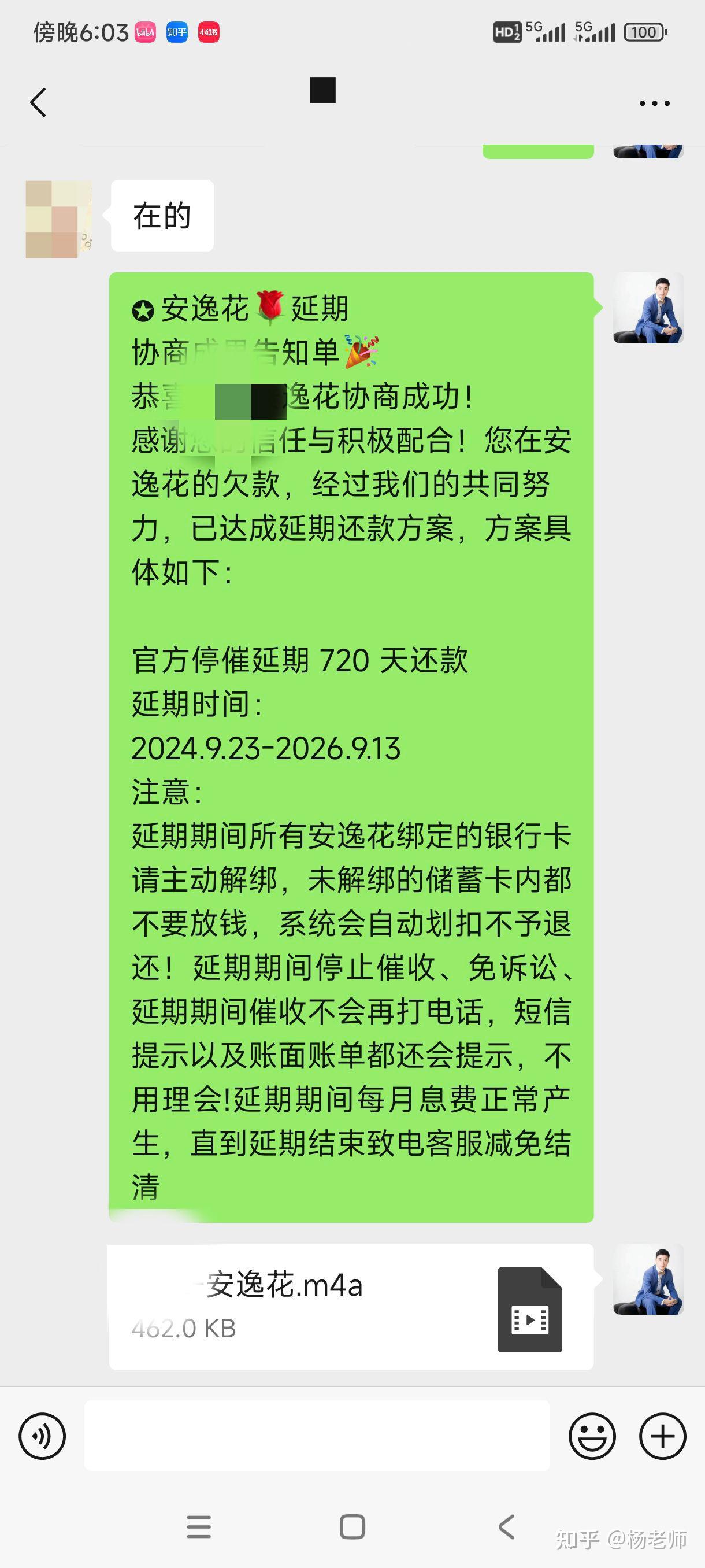
Task: Open the contact's blurred avatar beside 在的
Action: [x=58, y=219]
